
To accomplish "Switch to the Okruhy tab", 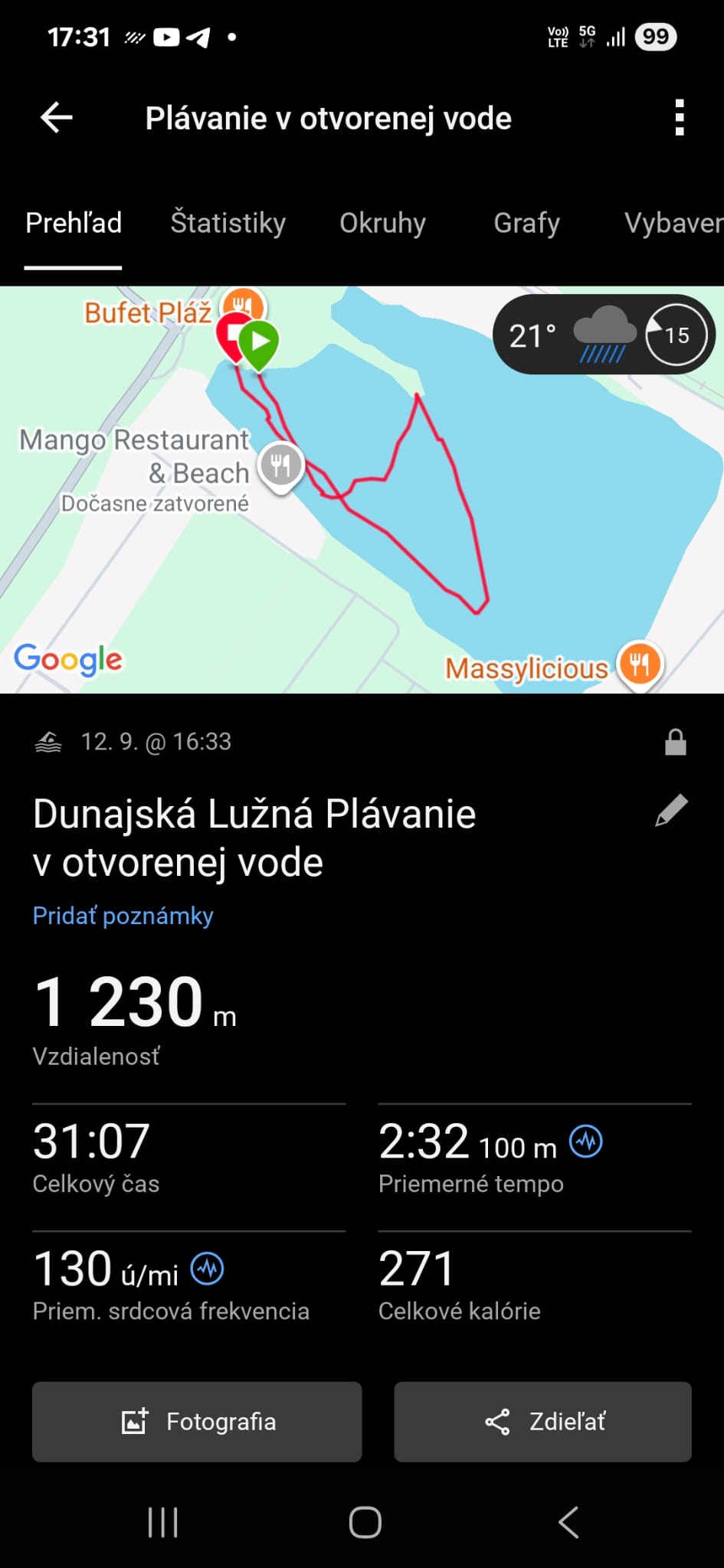I will 382,223.
